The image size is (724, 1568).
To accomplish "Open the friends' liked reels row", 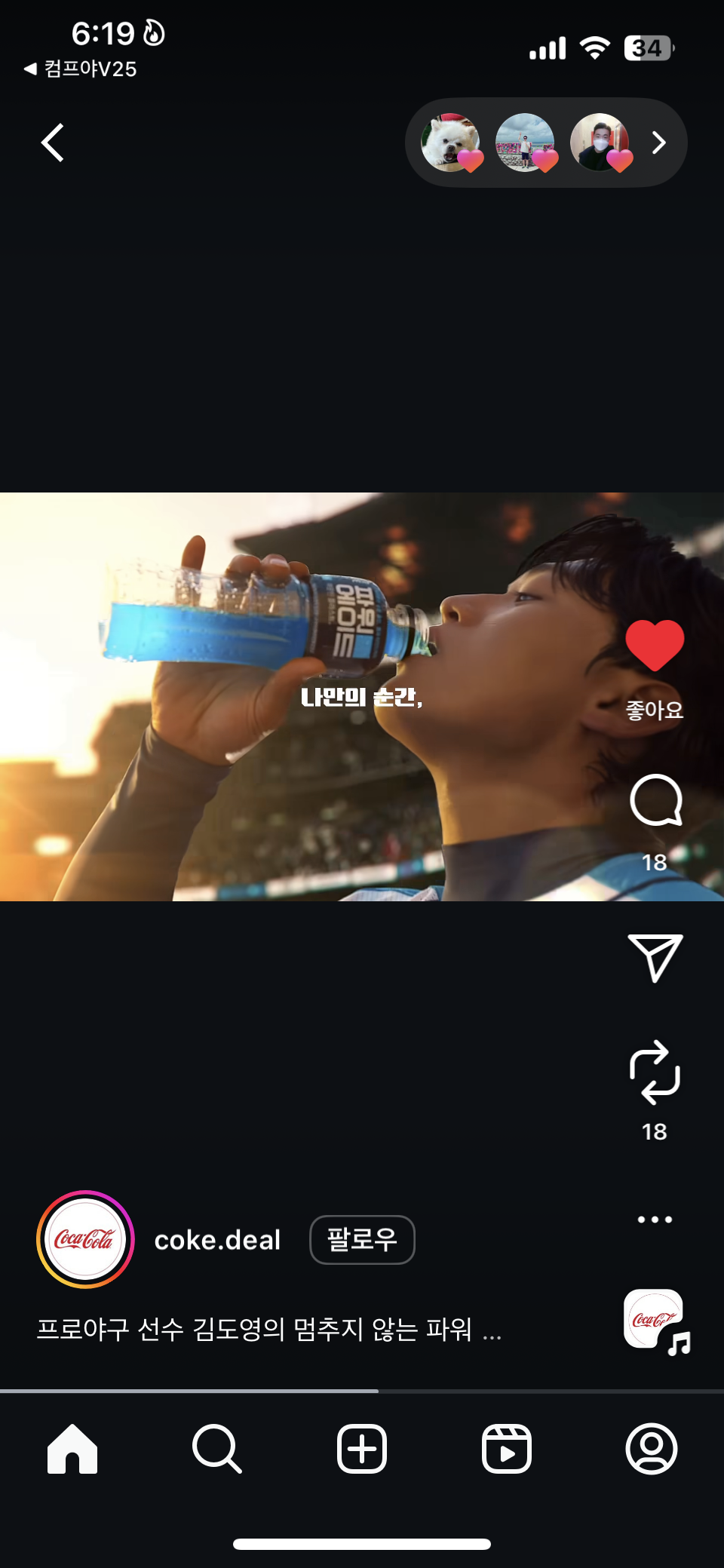I will click(545, 143).
